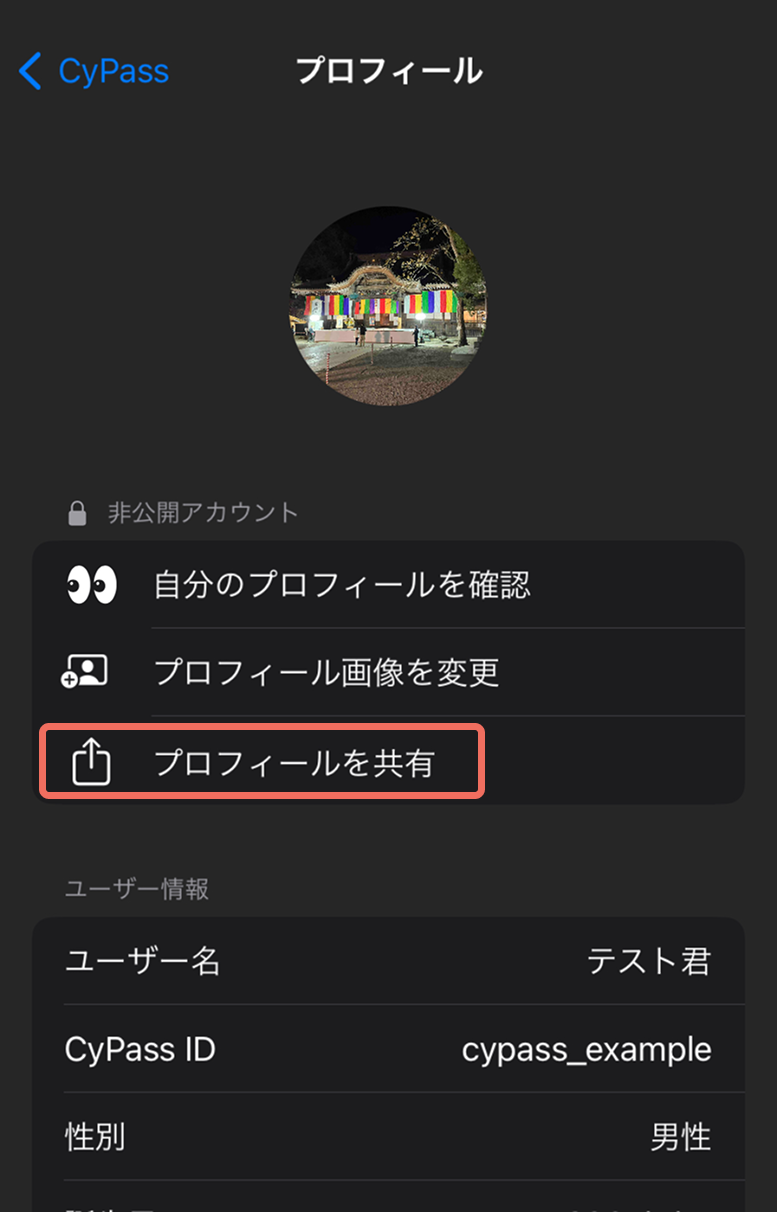Open the ユーザー名 row showing テスト君
The width and height of the screenshot is (777, 1212).
click(x=388, y=960)
